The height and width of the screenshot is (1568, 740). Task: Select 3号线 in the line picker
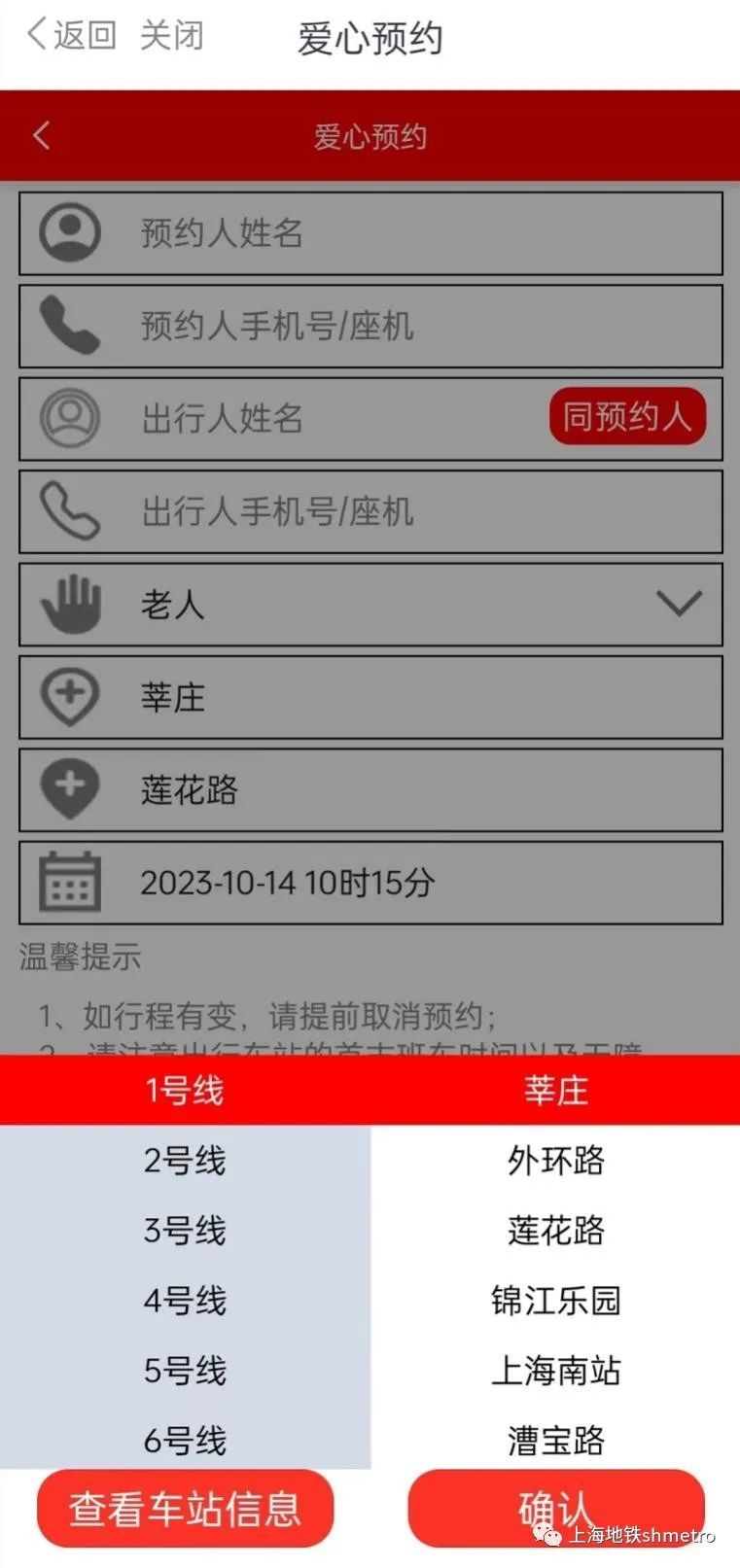pos(185,1230)
